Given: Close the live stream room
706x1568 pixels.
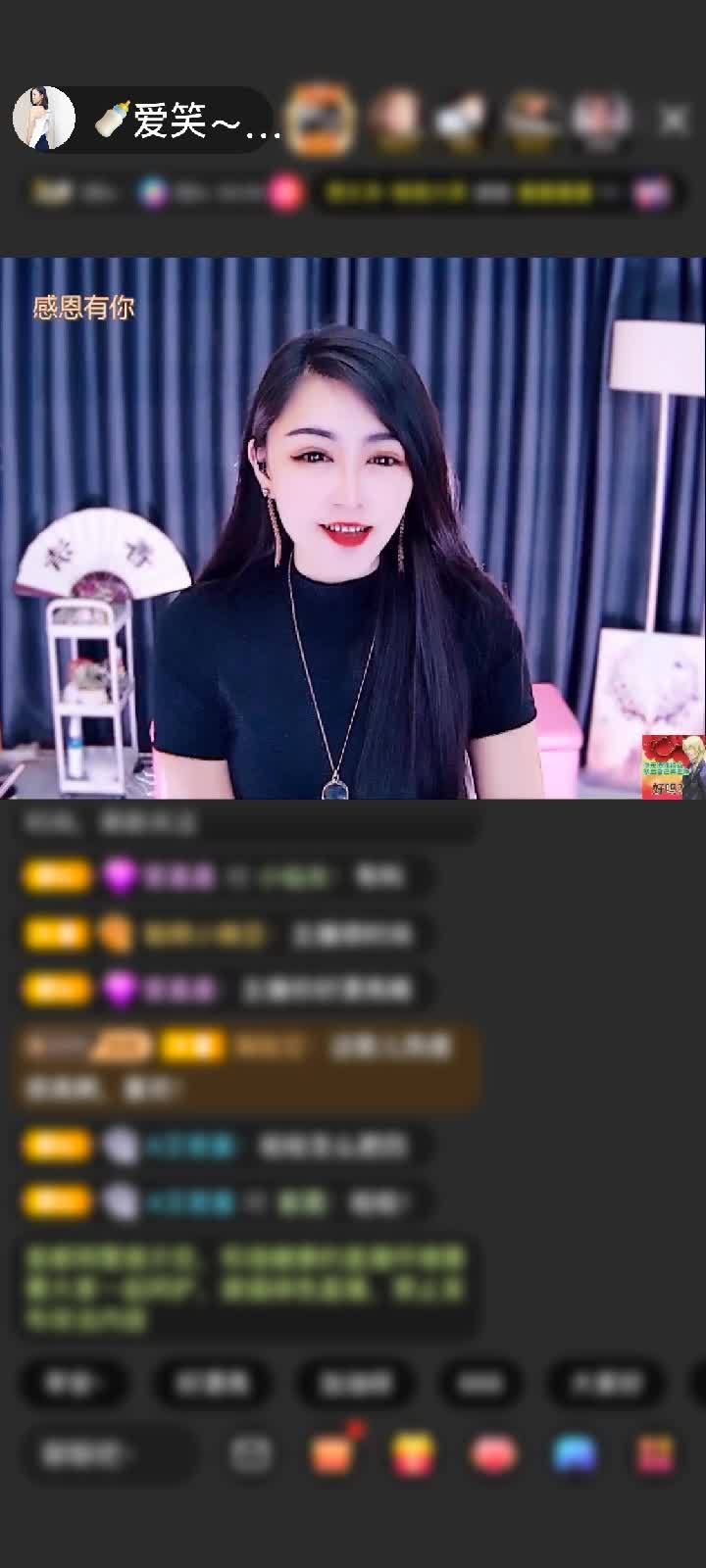Looking at the screenshot, I should [674, 120].
